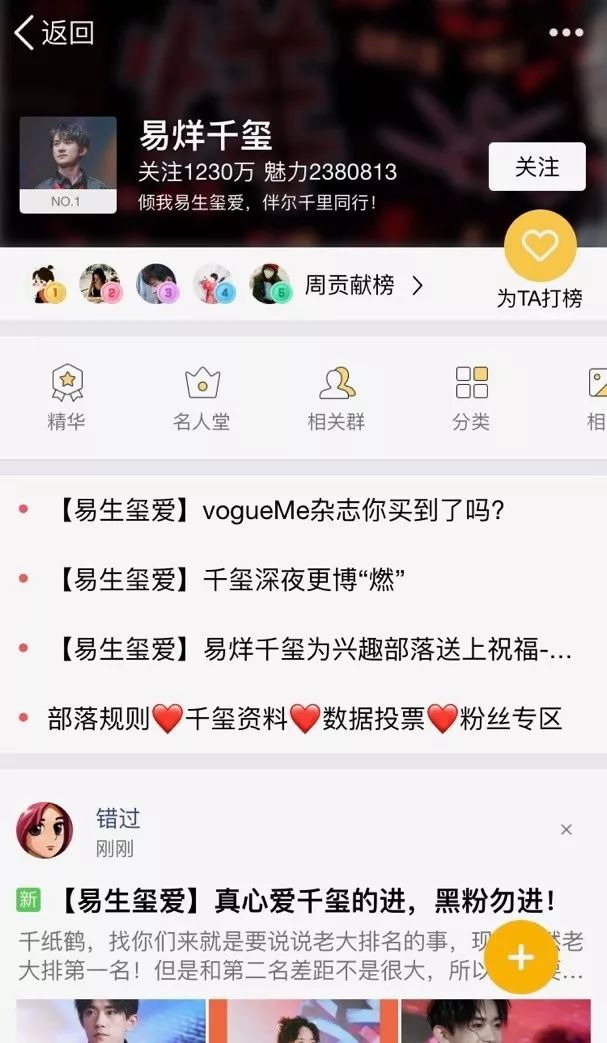Dismiss the post by 错过
The height and width of the screenshot is (1043, 607).
pos(566,829)
